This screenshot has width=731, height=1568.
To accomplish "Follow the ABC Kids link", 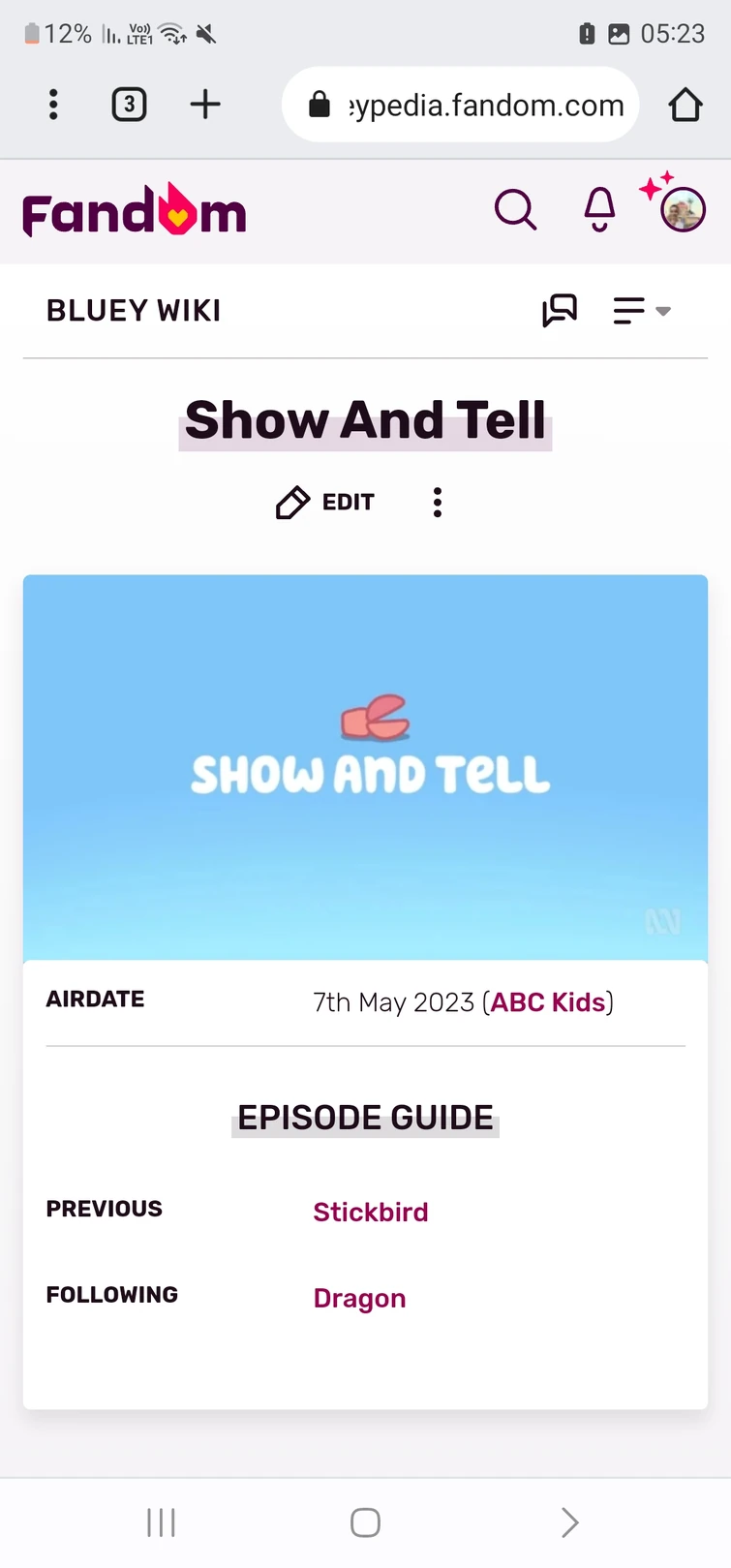I will pyautogui.click(x=548, y=1002).
